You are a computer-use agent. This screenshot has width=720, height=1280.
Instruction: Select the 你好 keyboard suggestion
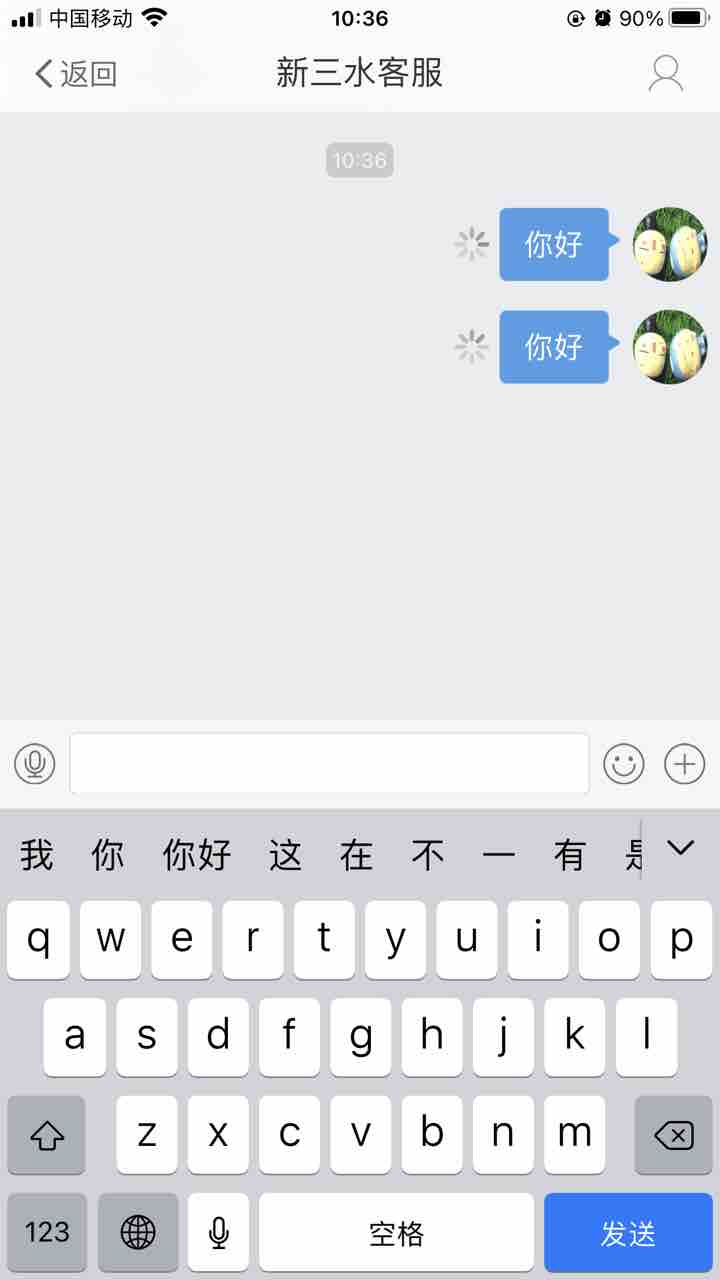[x=197, y=855]
